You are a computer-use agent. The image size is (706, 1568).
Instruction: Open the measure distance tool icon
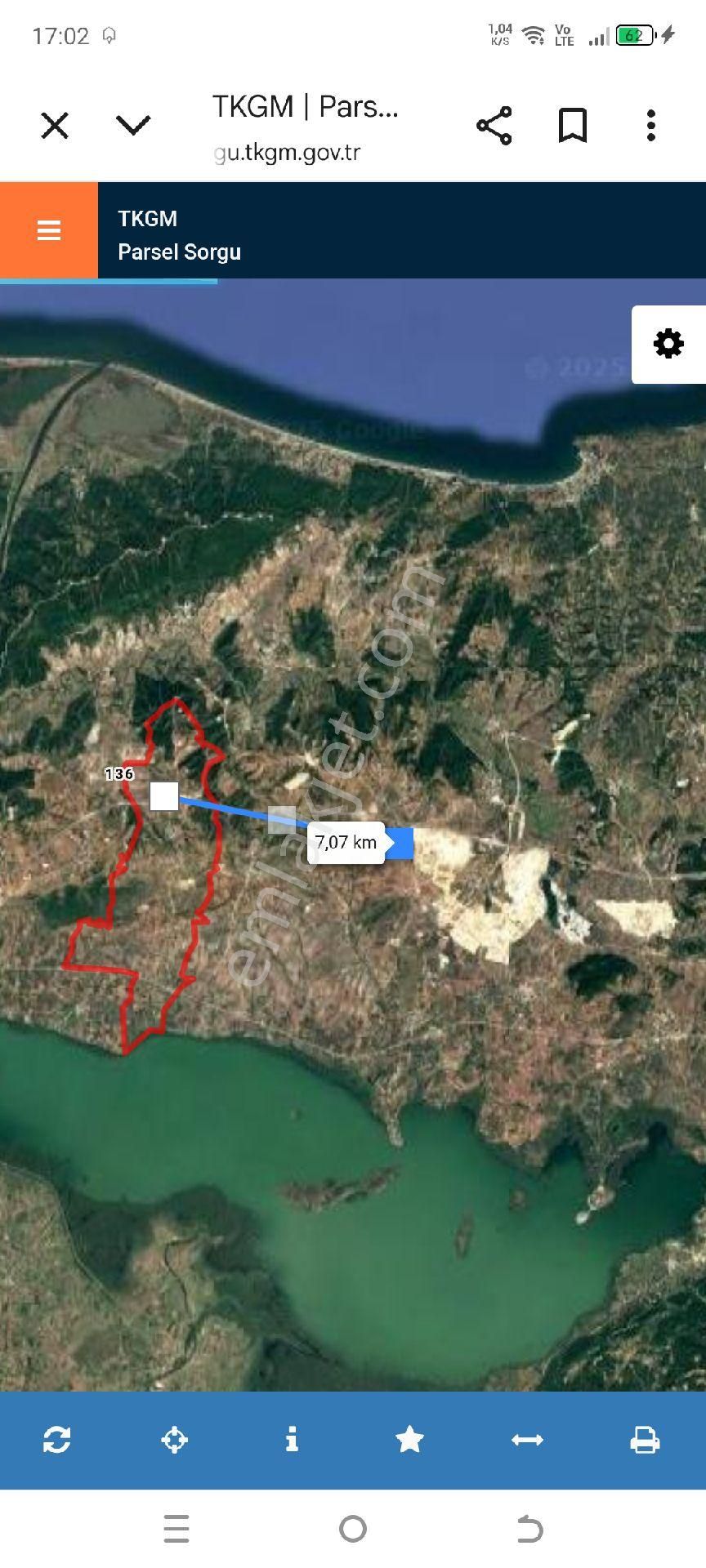pos(529,1440)
